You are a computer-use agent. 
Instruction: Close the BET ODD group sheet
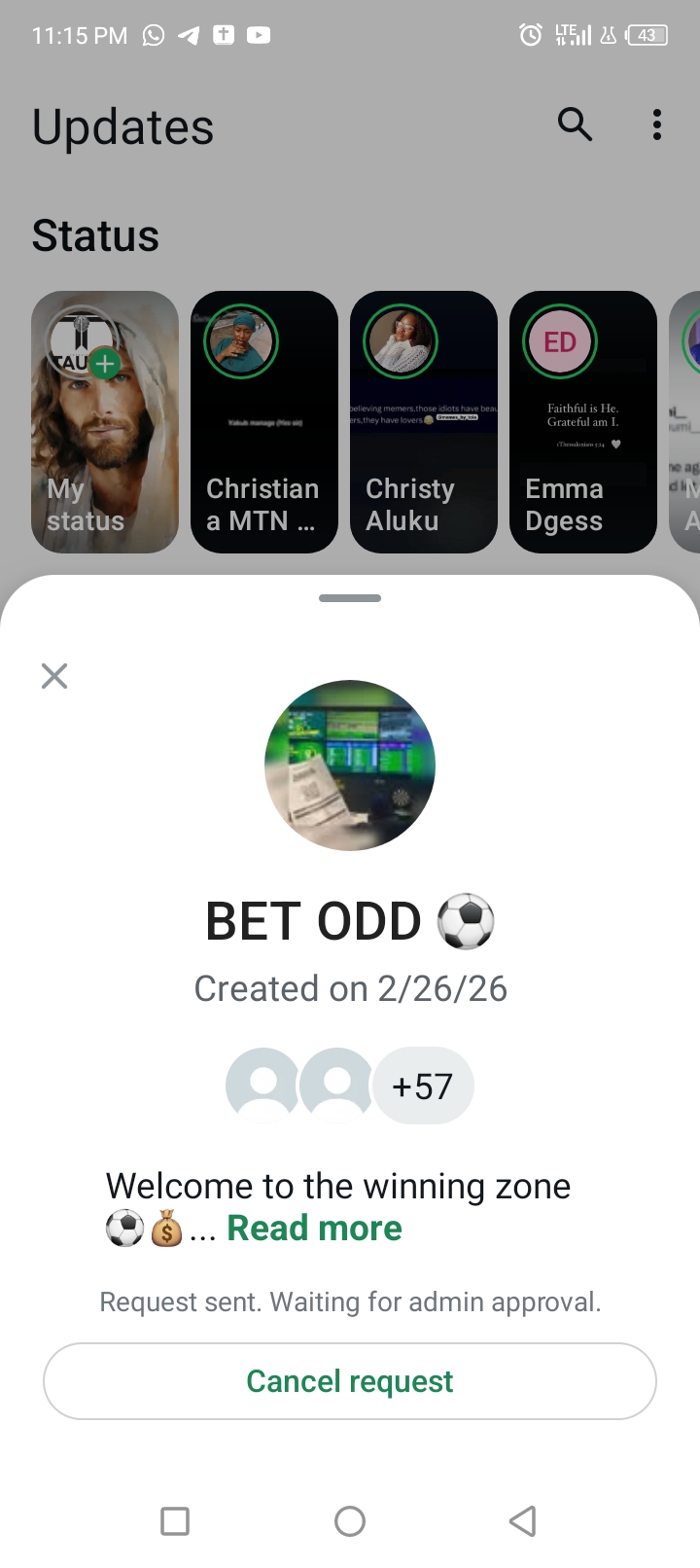click(54, 676)
